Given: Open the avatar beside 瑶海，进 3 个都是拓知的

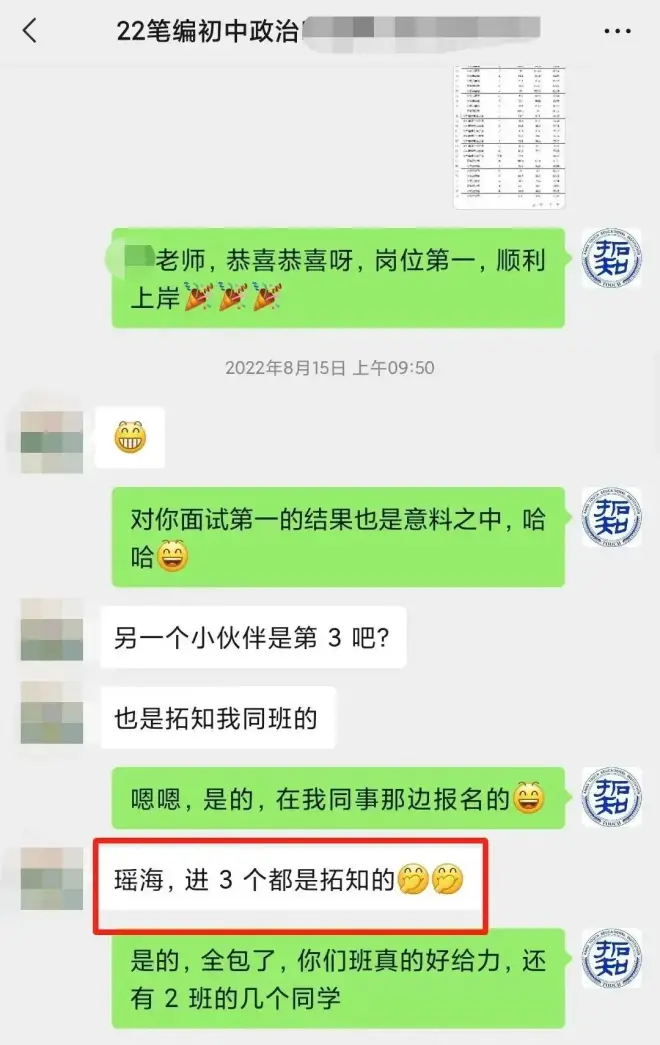Looking at the screenshot, I should coord(51,878).
